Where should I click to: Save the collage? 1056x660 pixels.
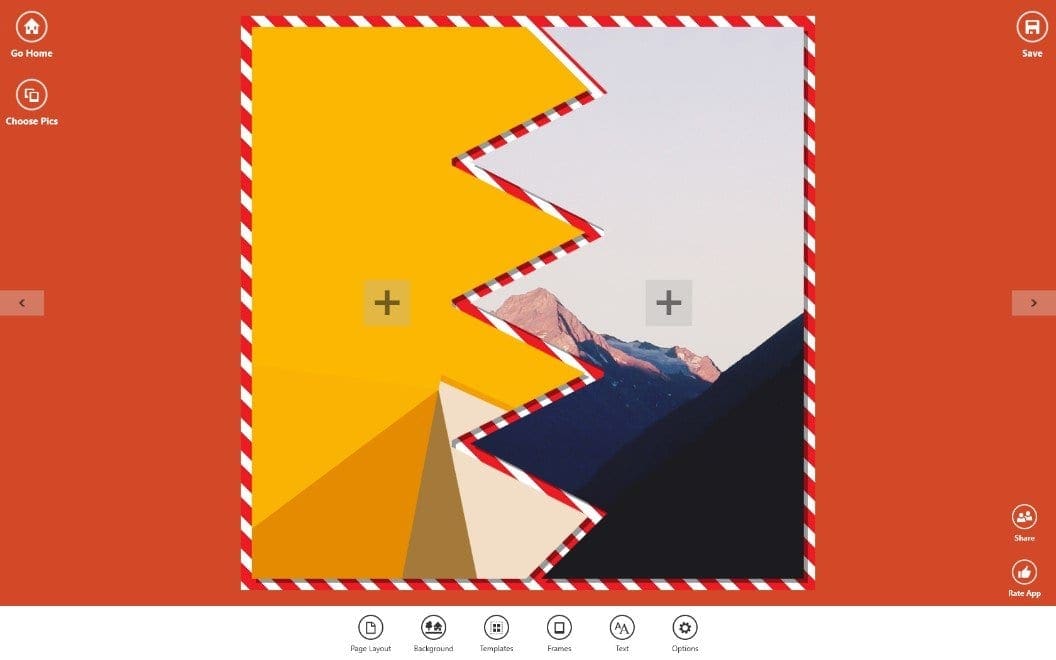1031,27
